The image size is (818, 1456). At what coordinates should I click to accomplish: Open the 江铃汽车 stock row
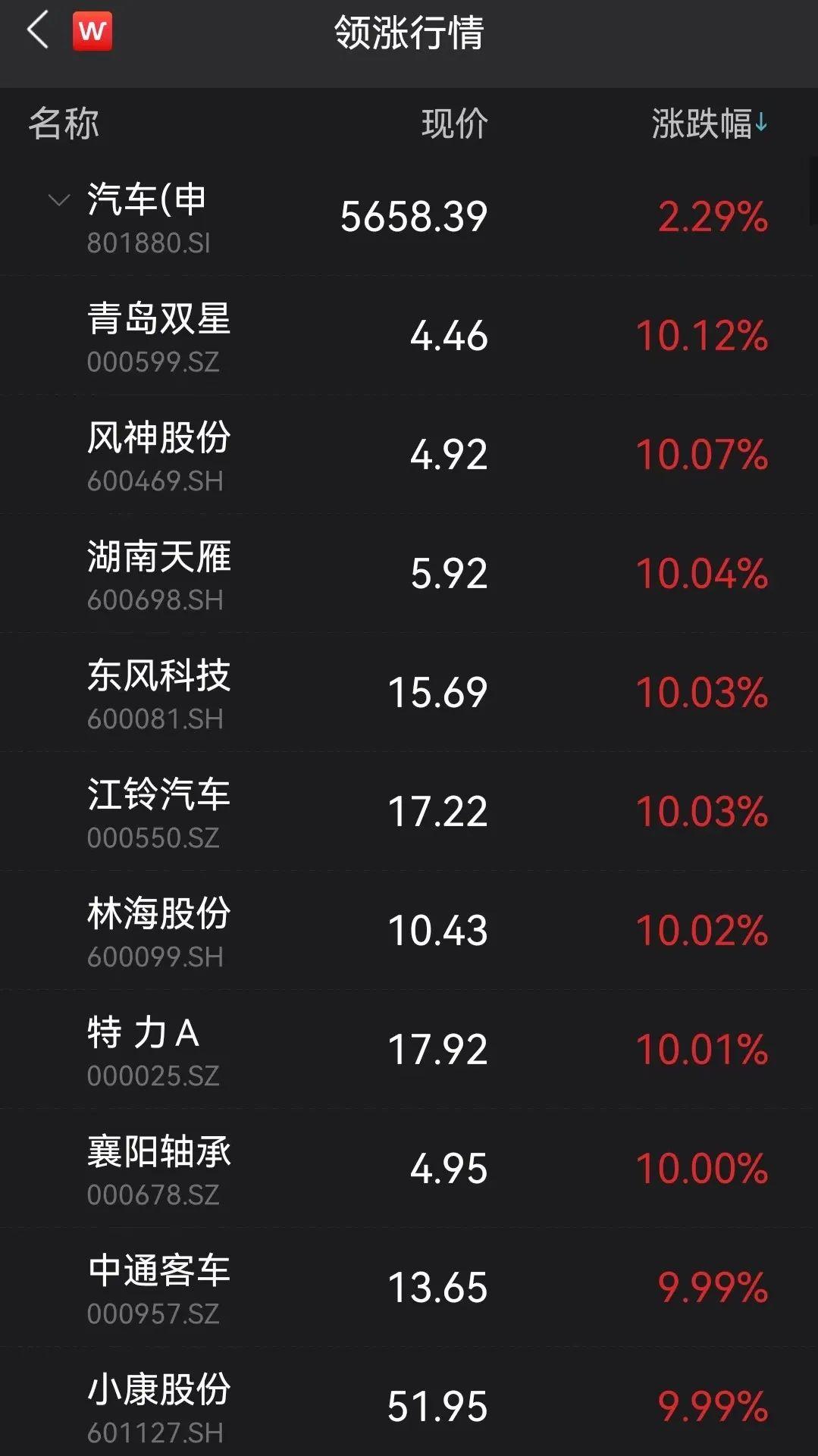[409, 812]
